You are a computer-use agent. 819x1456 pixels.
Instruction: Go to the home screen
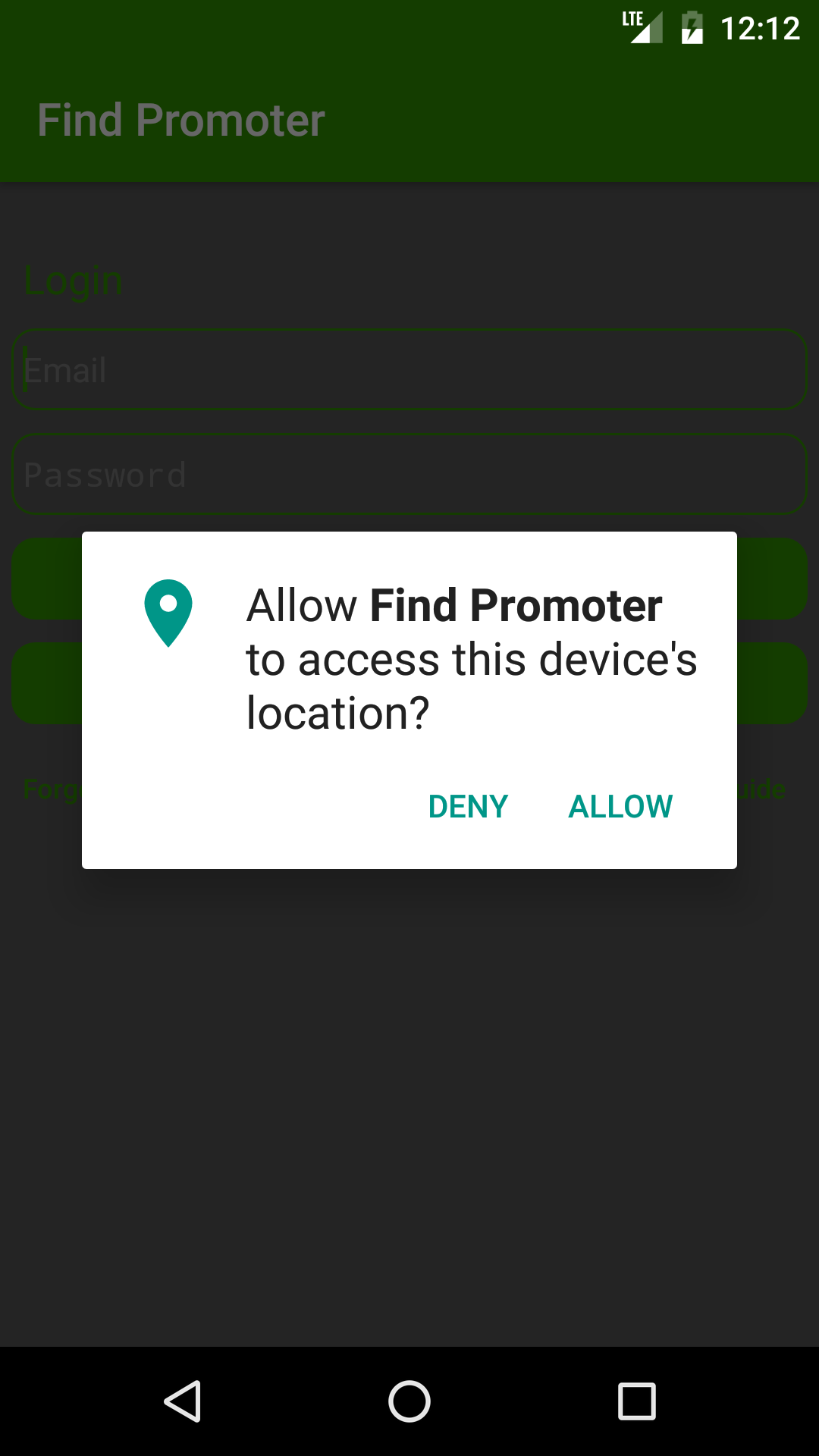pos(409,1401)
